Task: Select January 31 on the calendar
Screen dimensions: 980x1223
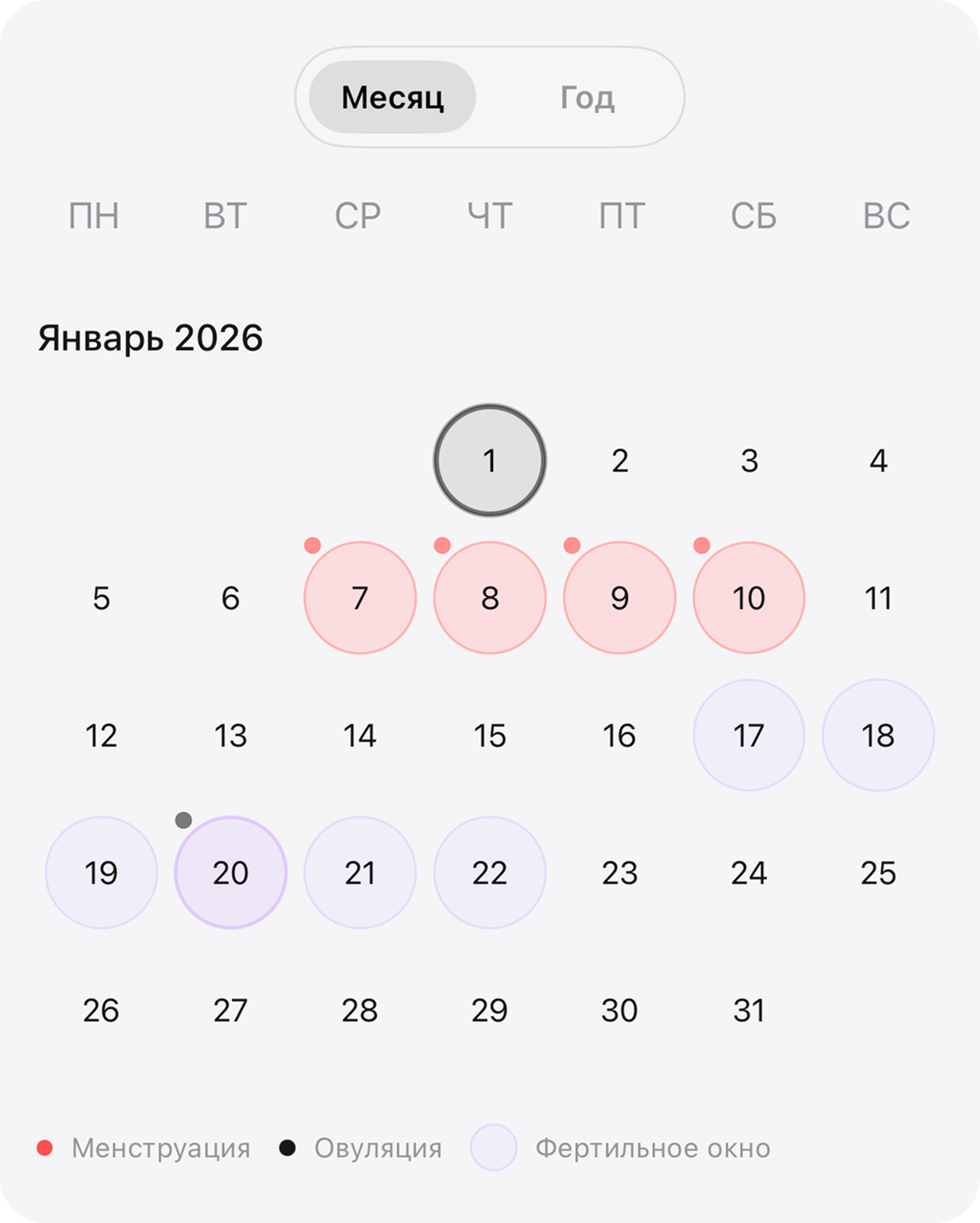Action: [749, 1009]
